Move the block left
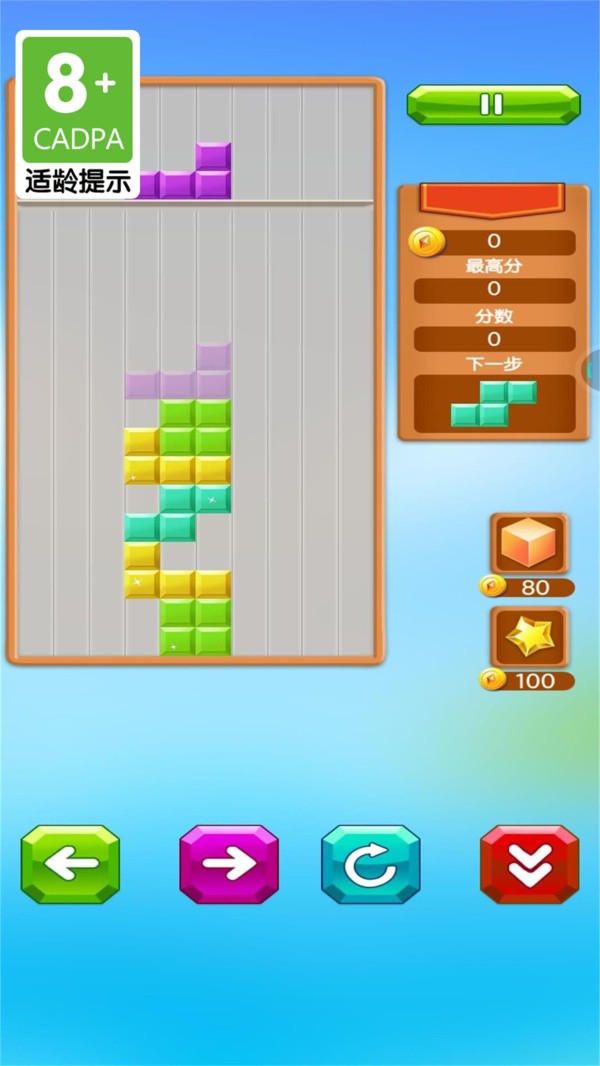 point(70,864)
